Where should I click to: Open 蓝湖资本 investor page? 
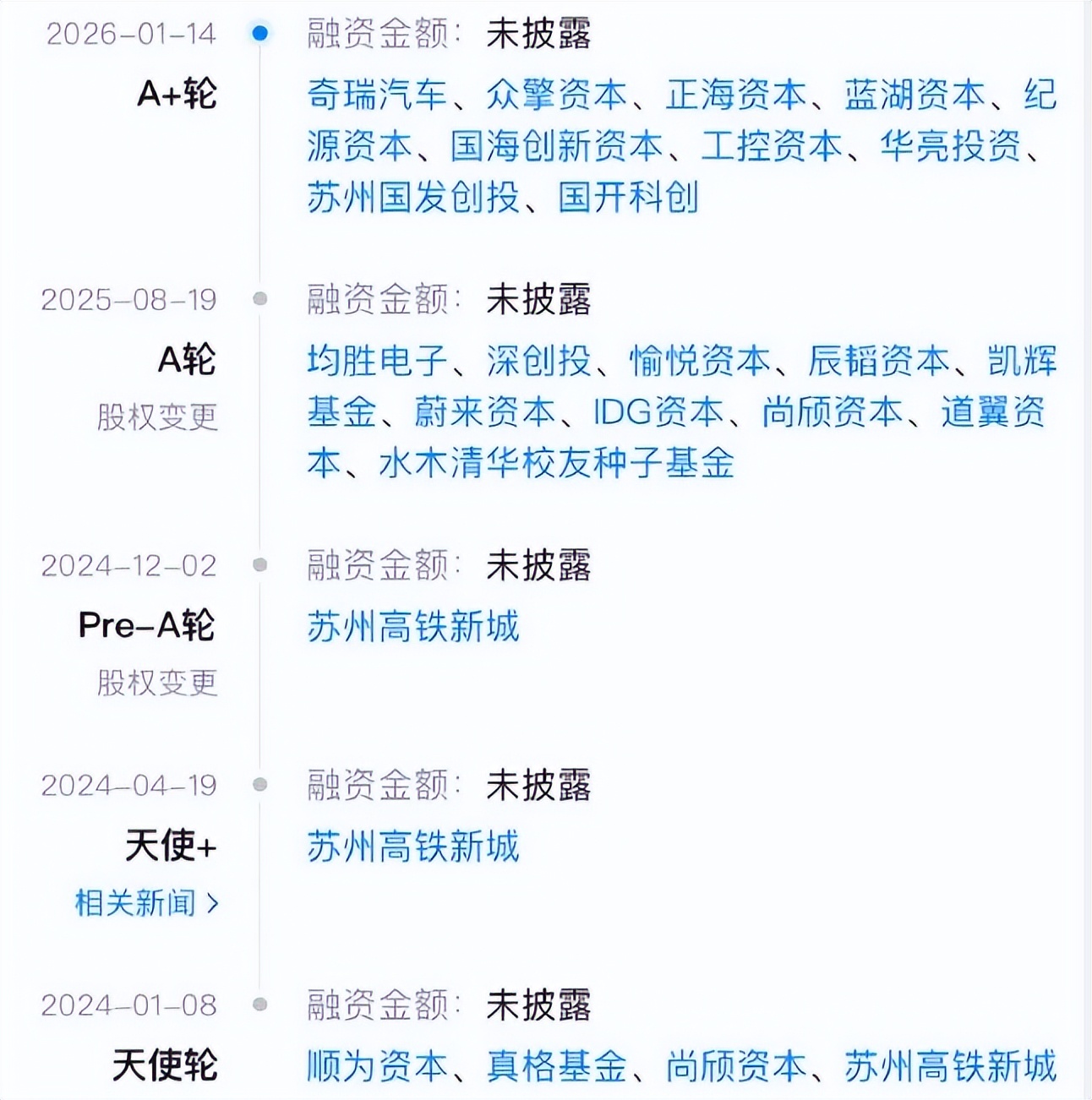point(915,95)
